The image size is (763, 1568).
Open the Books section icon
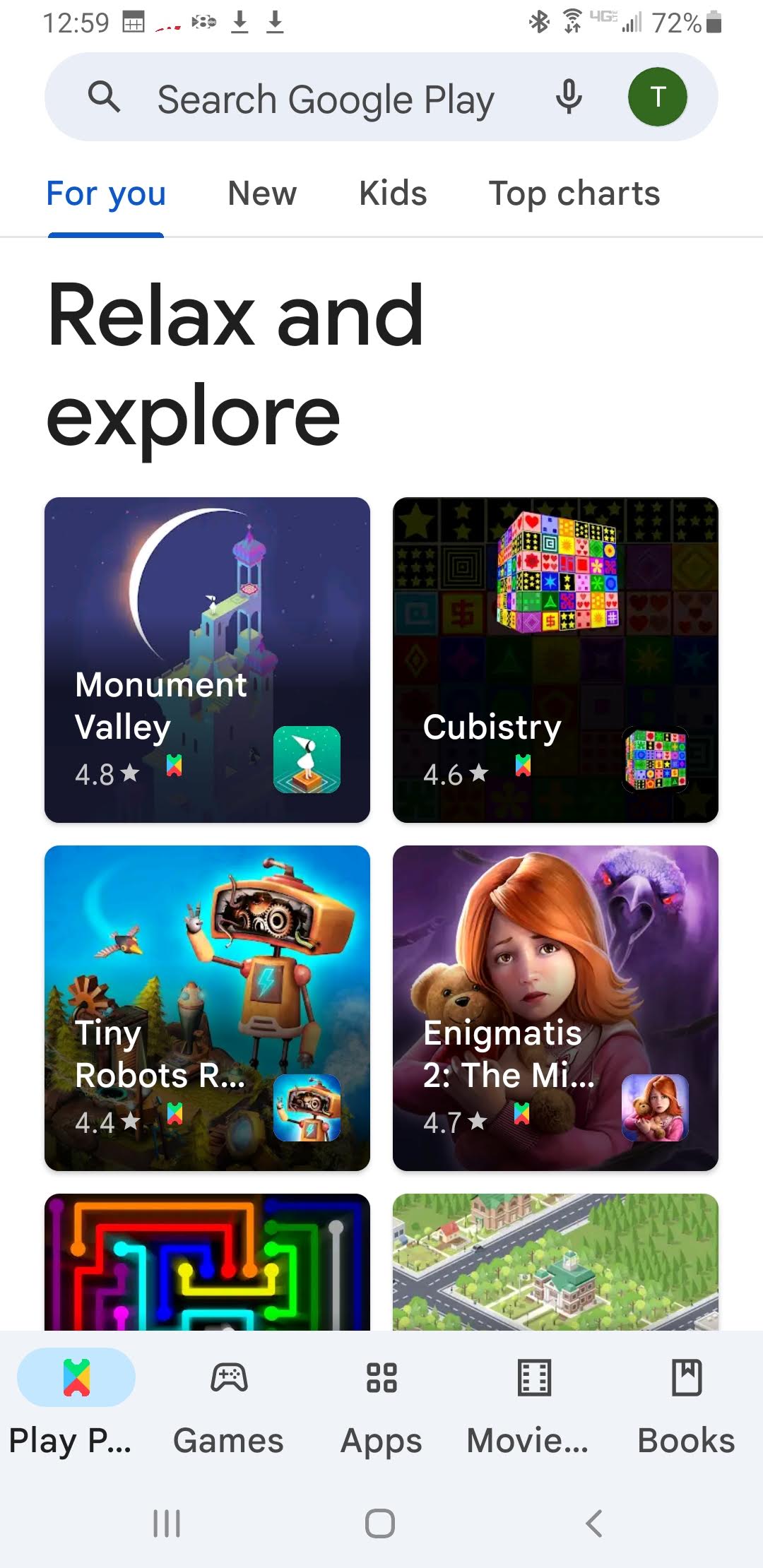coord(685,1376)
